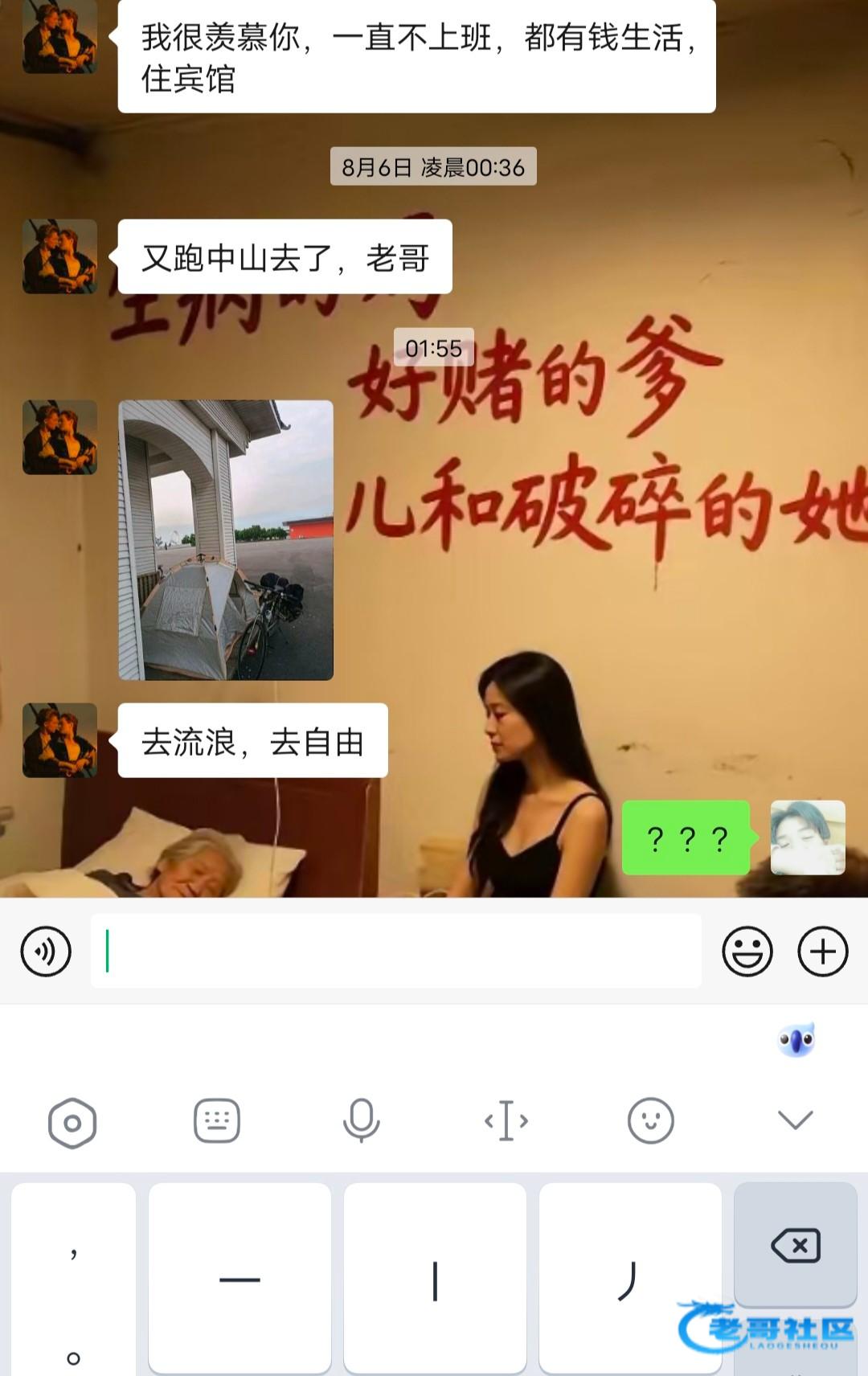Hit the backspace key

[x=796, y=1246]
